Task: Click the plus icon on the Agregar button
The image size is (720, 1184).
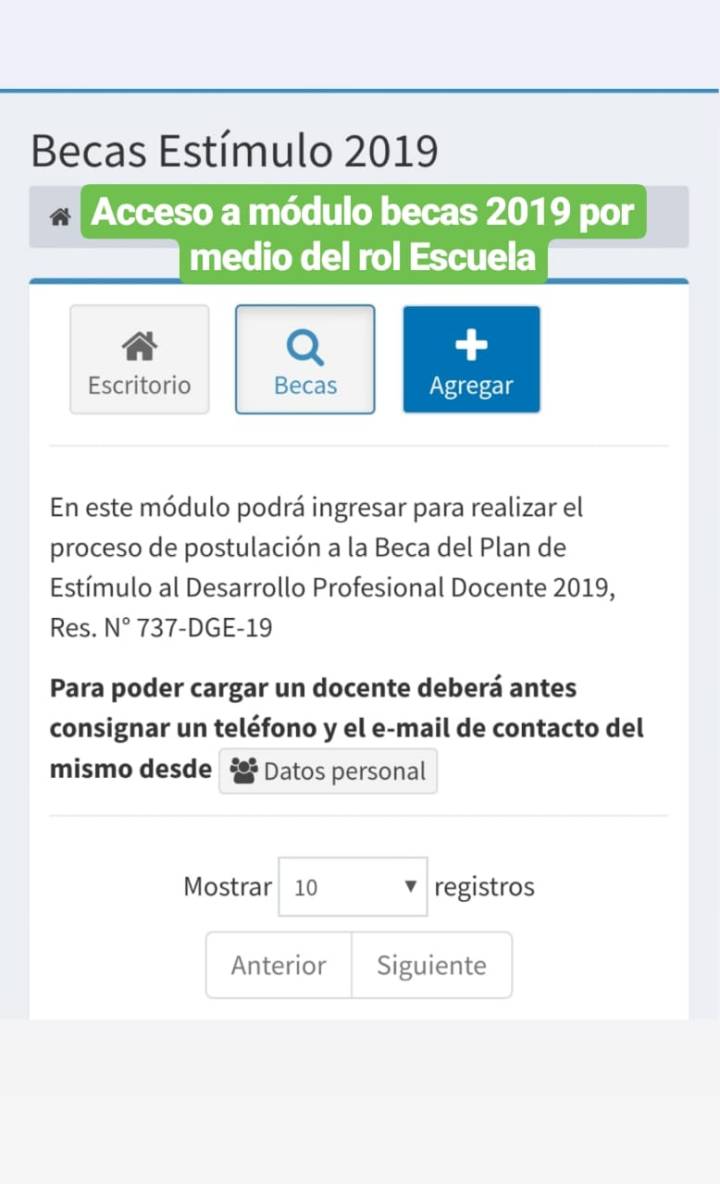Action: pyautogui.click(x=470, y=343)
